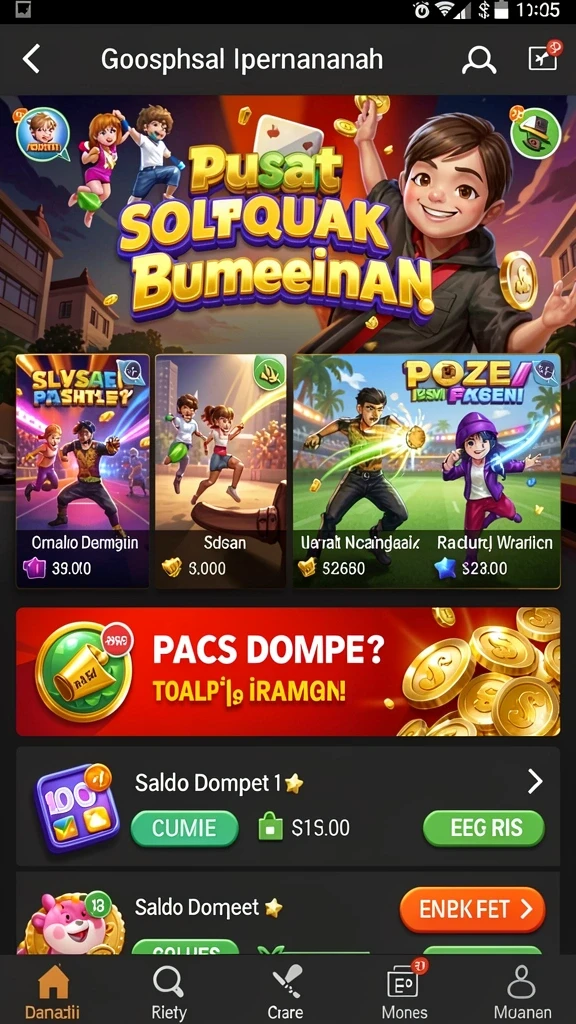Open the inbox icon with red badge

[543, 56]
